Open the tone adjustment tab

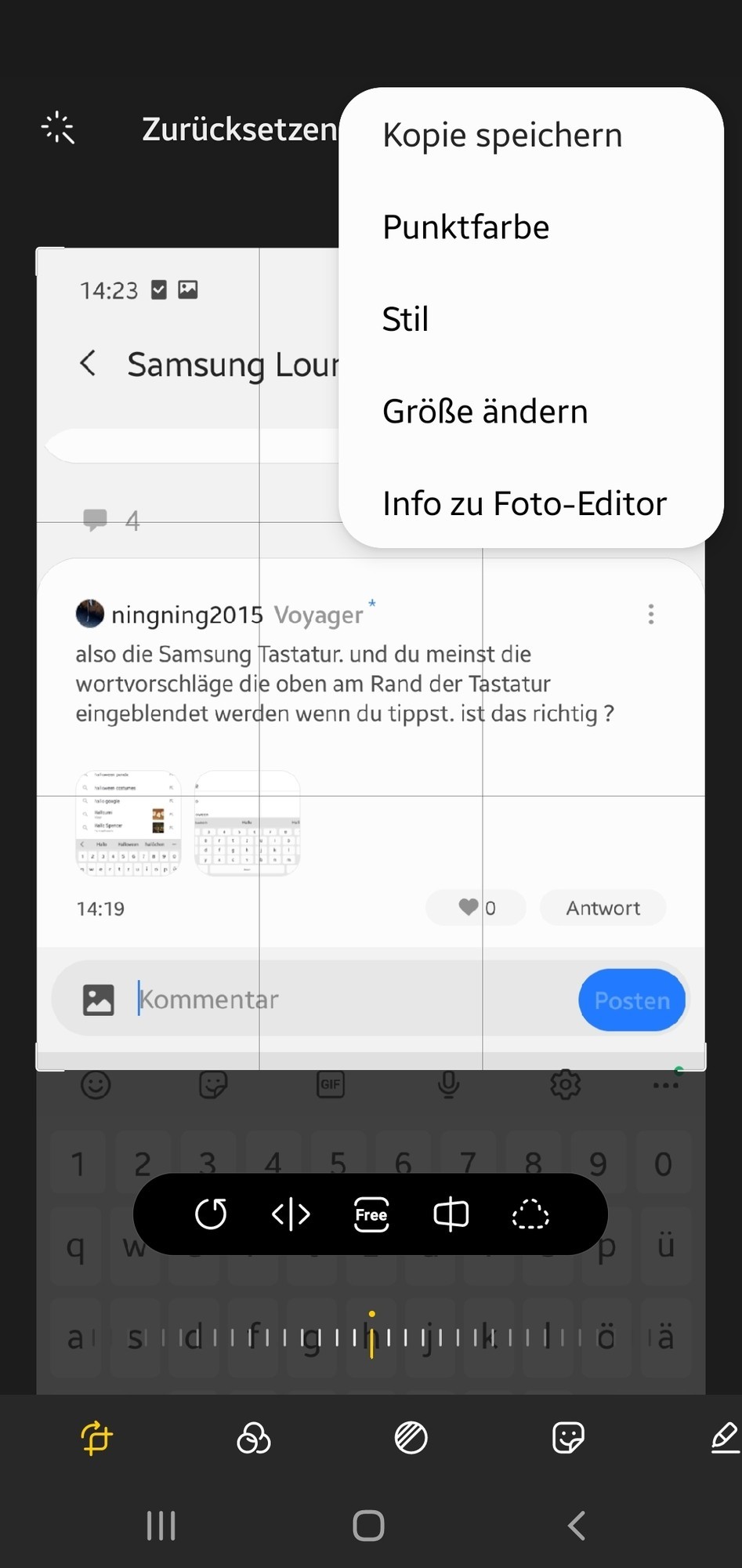411,1438
